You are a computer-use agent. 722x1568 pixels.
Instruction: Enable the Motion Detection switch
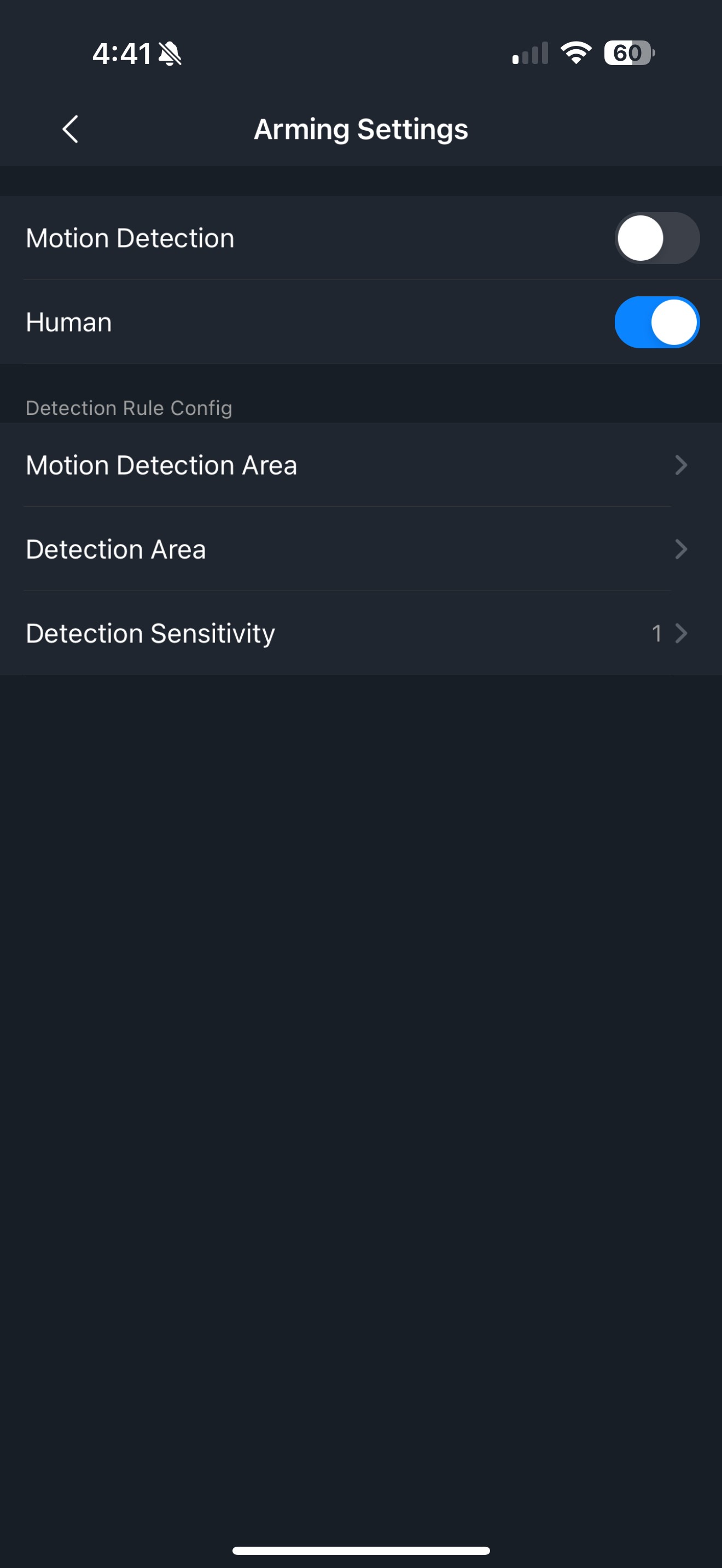[x=656, y=238]
